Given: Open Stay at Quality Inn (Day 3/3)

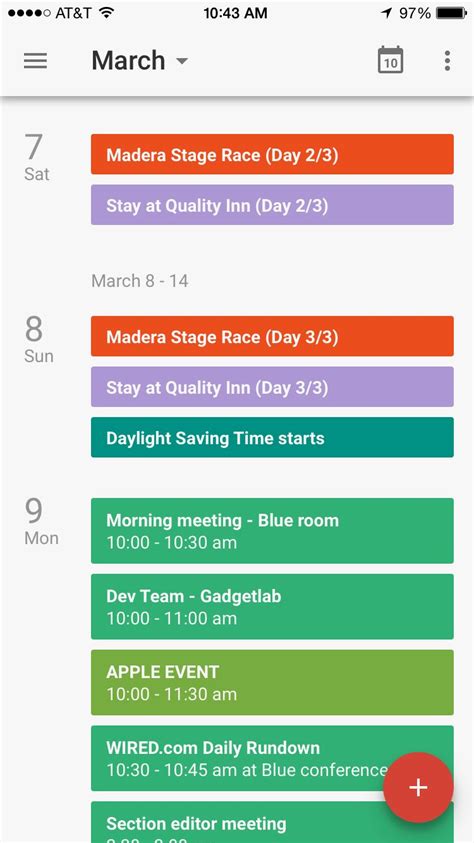Looking at the screenshot, I should point(272,387).
